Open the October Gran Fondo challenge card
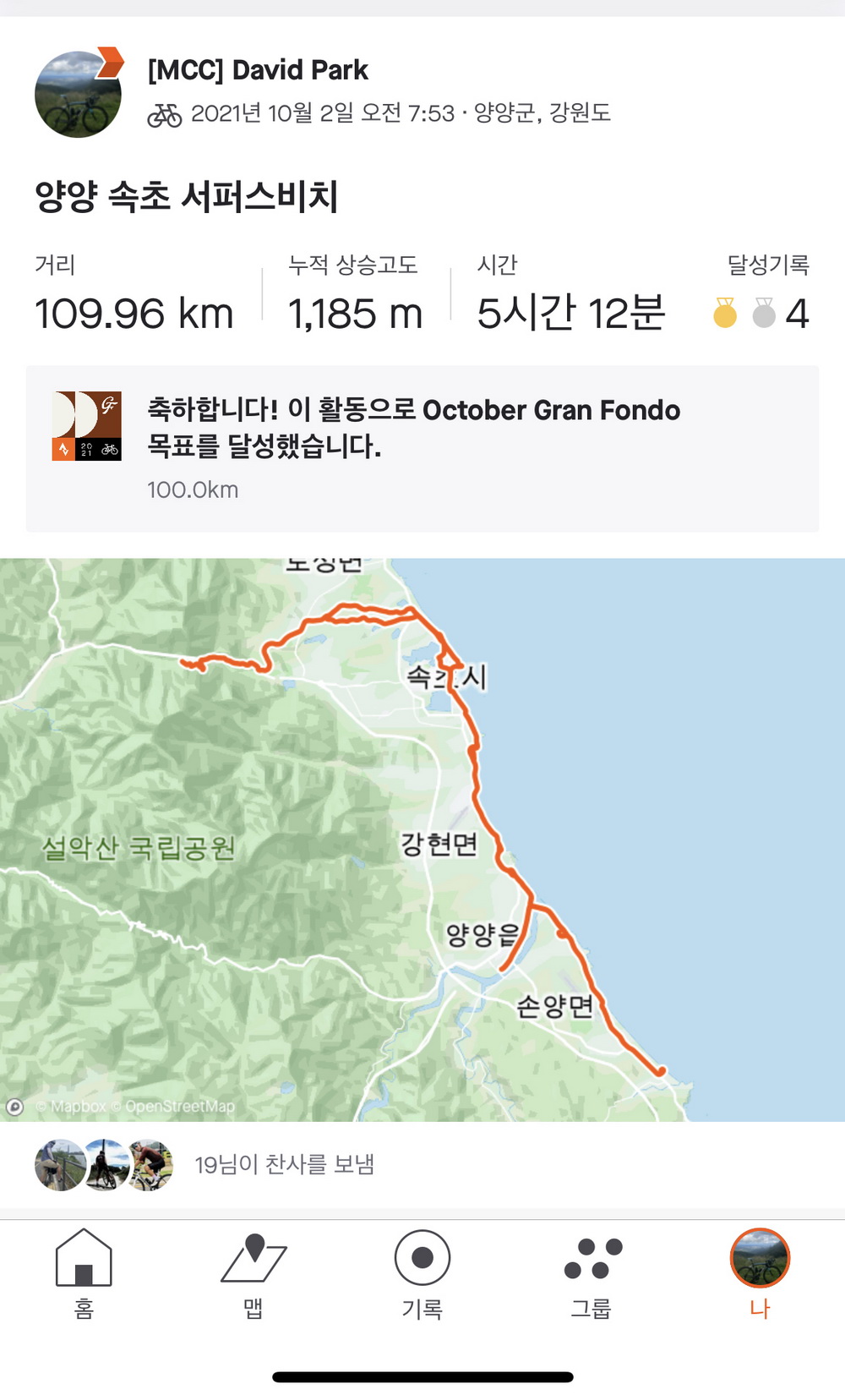This screenshot has height=1400, width=845. tap(422, 448)
